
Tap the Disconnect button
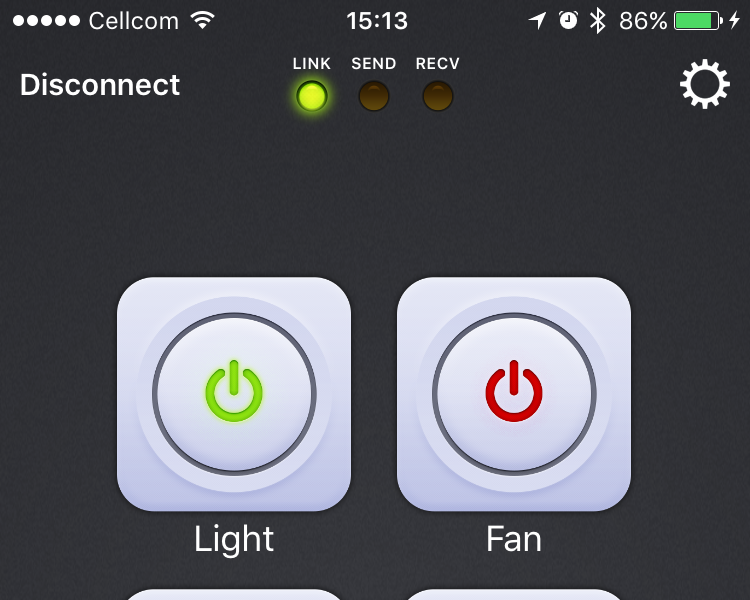click(100, 85)
